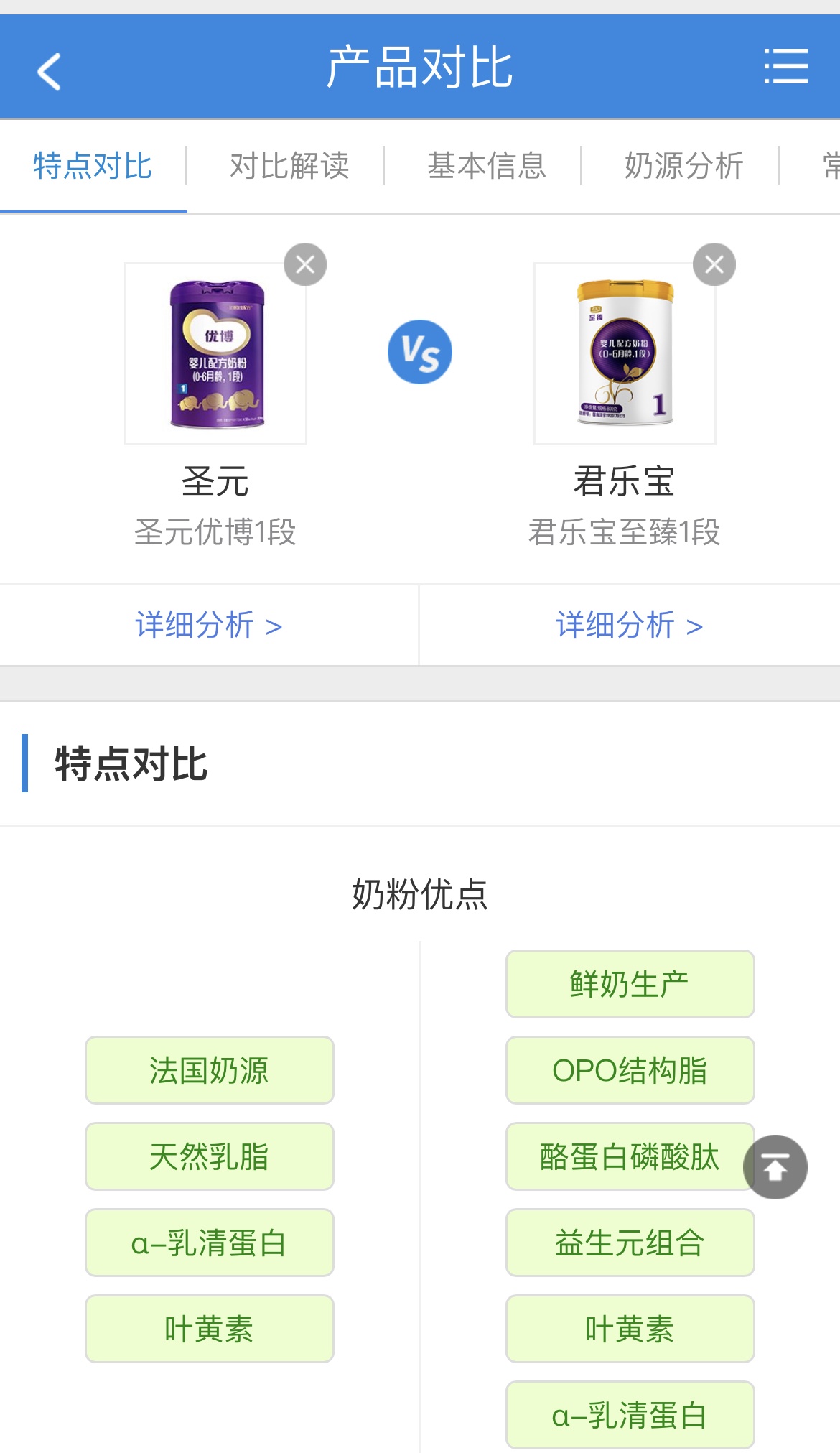The height and width of the screenshot is (1453, 840).
Task: Switch to the 对比解读 tab
Action: tap(289, 166)
